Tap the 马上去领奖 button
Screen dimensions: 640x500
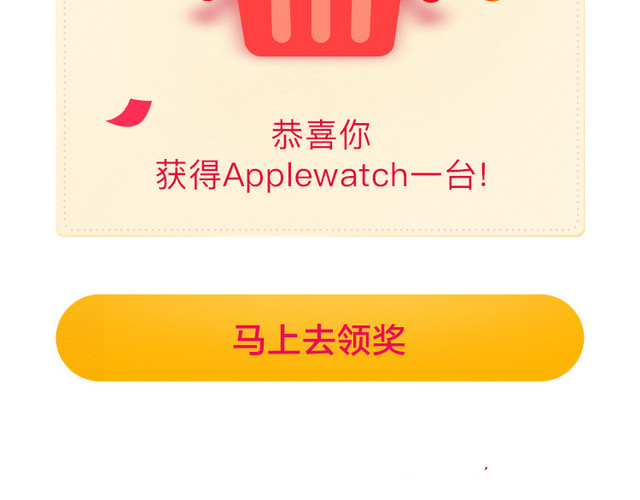pos(319,338)
